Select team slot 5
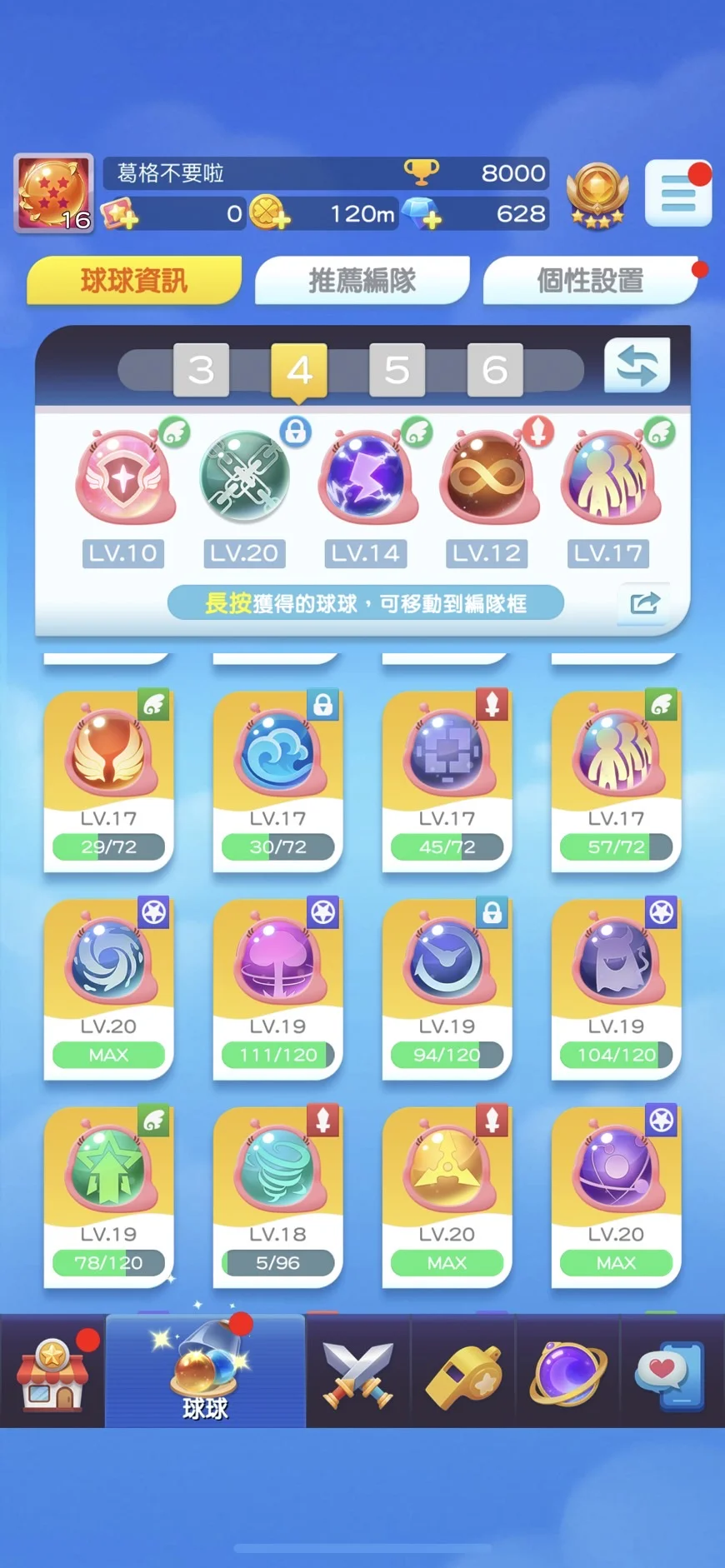This screenshot has width=725, height=1568. tap(397, 370)
